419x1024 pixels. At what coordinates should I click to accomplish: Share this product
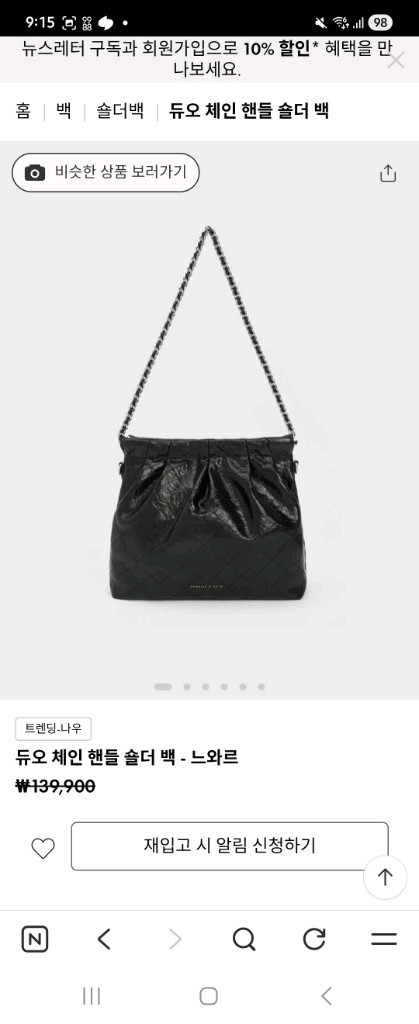(x=388, y=173)
